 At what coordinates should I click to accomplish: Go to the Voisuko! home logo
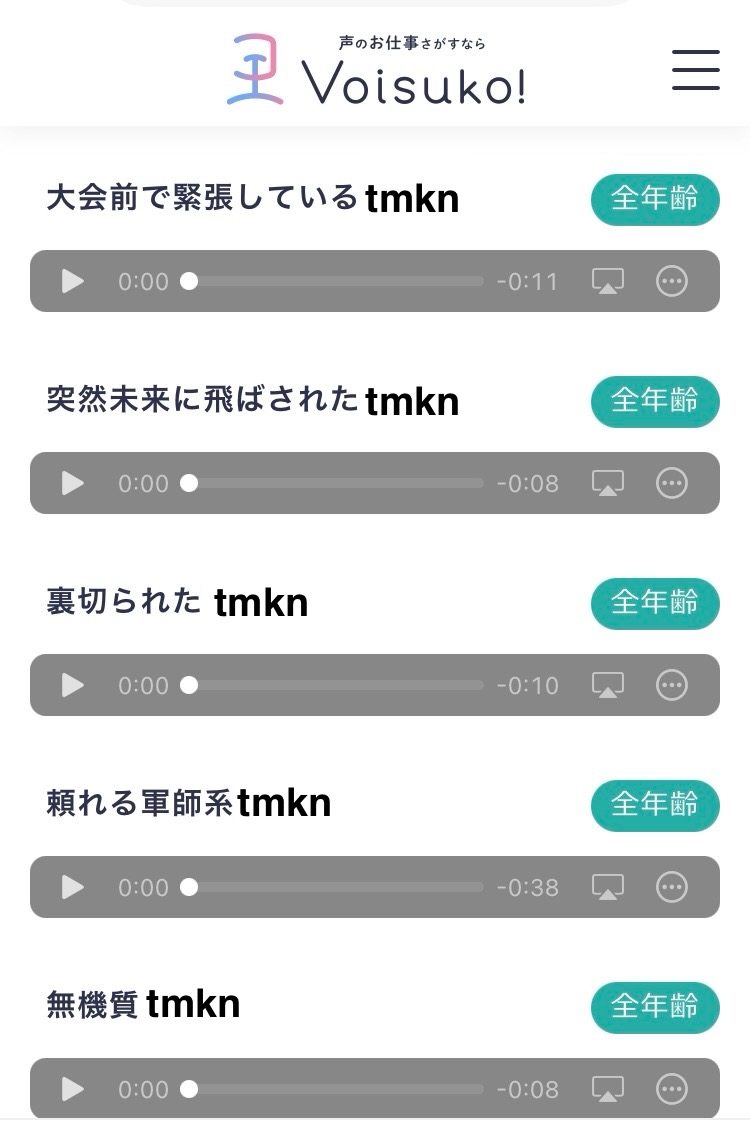(x=376, y=70)
